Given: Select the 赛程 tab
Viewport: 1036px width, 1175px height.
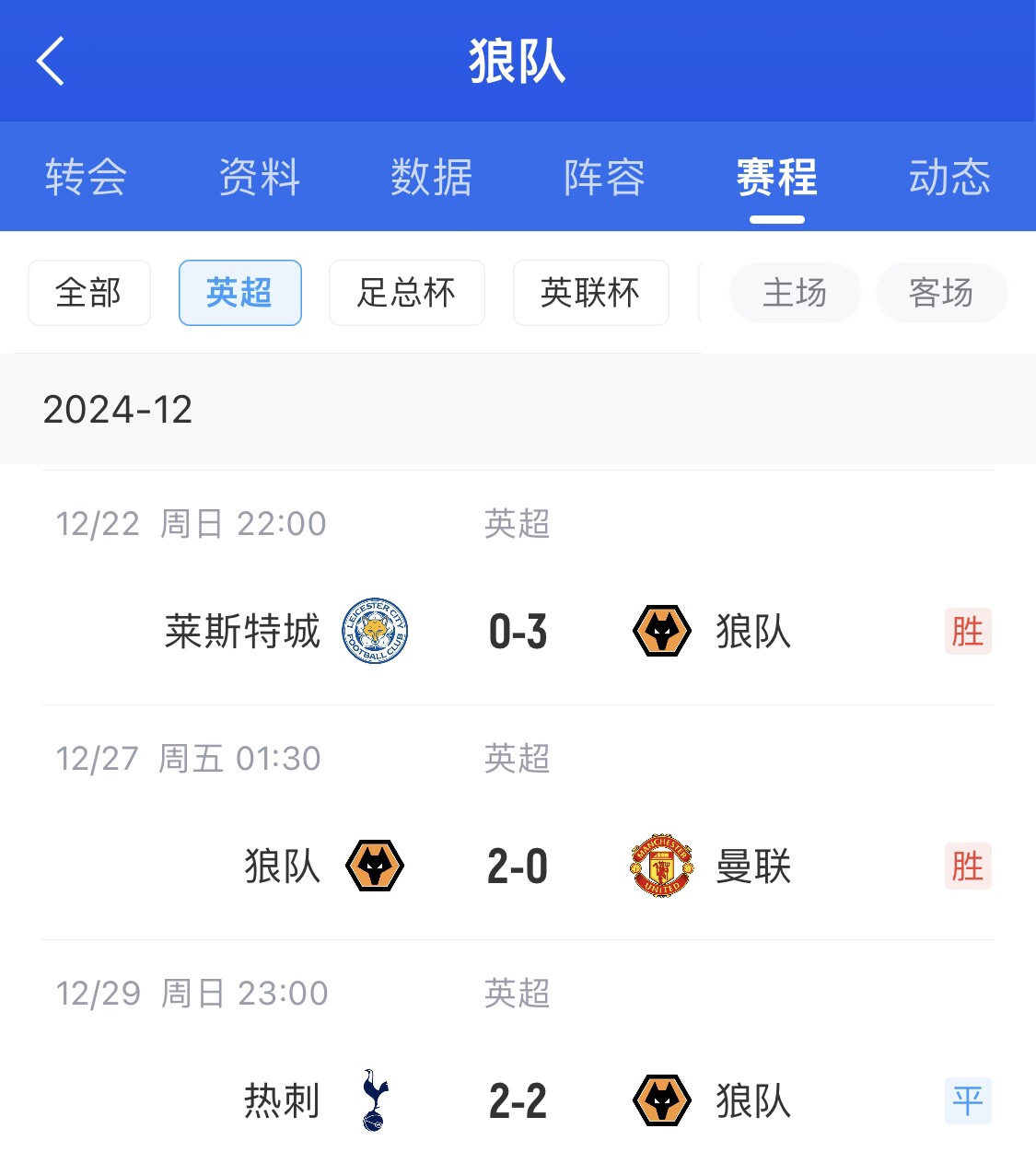Looking at the screenshot, I should coord(776,177).
